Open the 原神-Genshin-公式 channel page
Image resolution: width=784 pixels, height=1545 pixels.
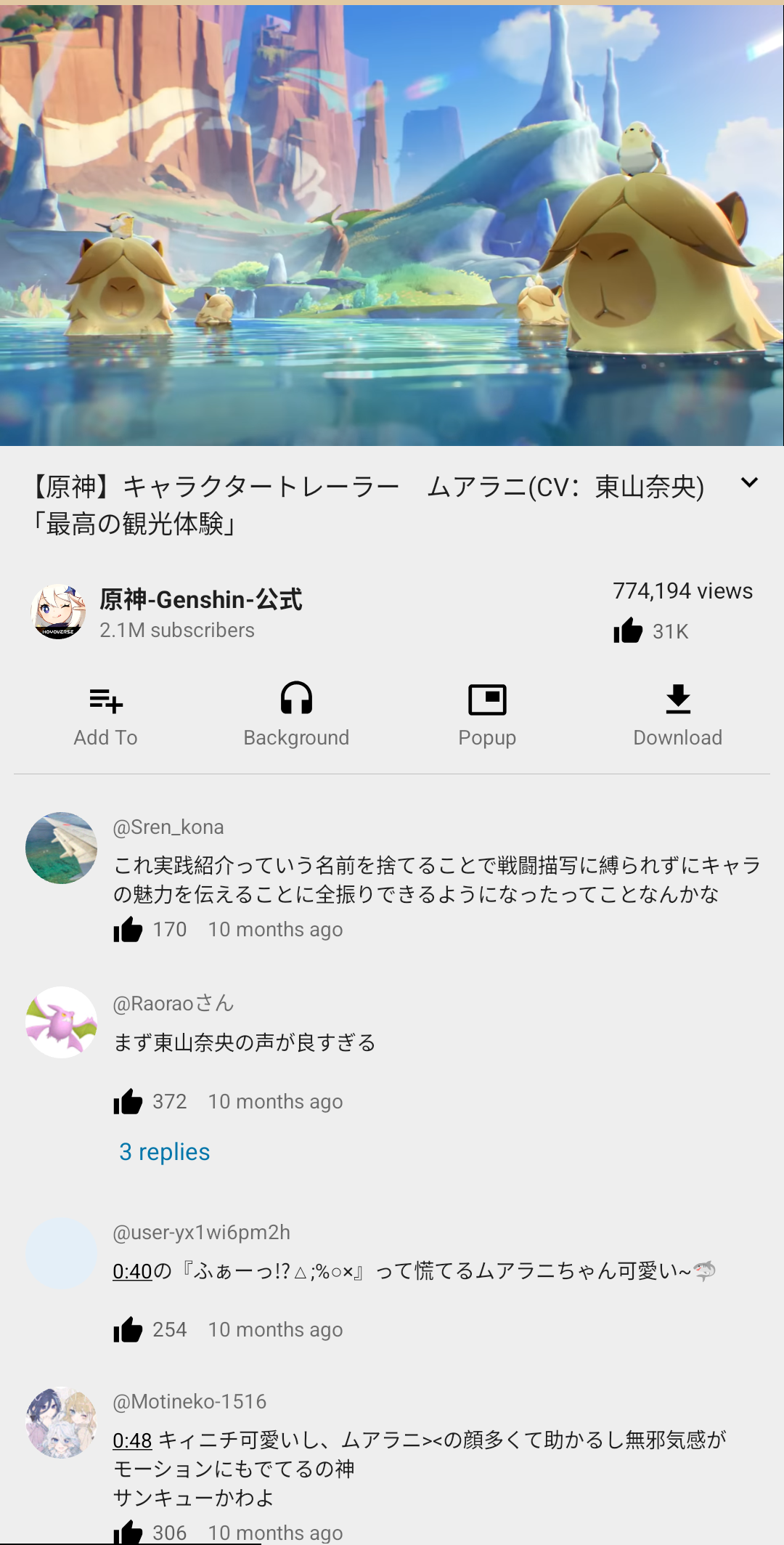point(200,600)
